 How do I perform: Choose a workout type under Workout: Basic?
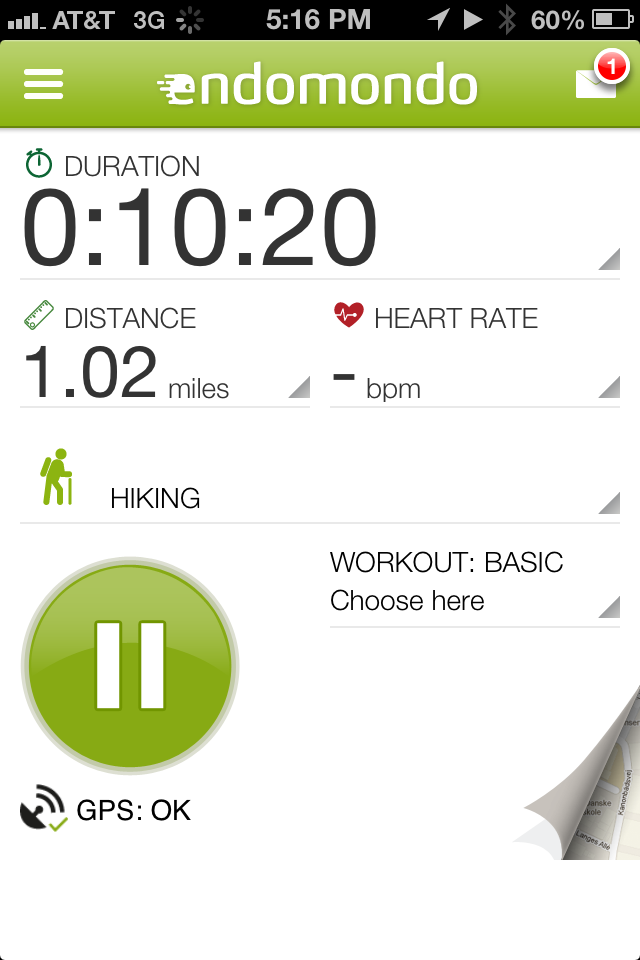475,585
